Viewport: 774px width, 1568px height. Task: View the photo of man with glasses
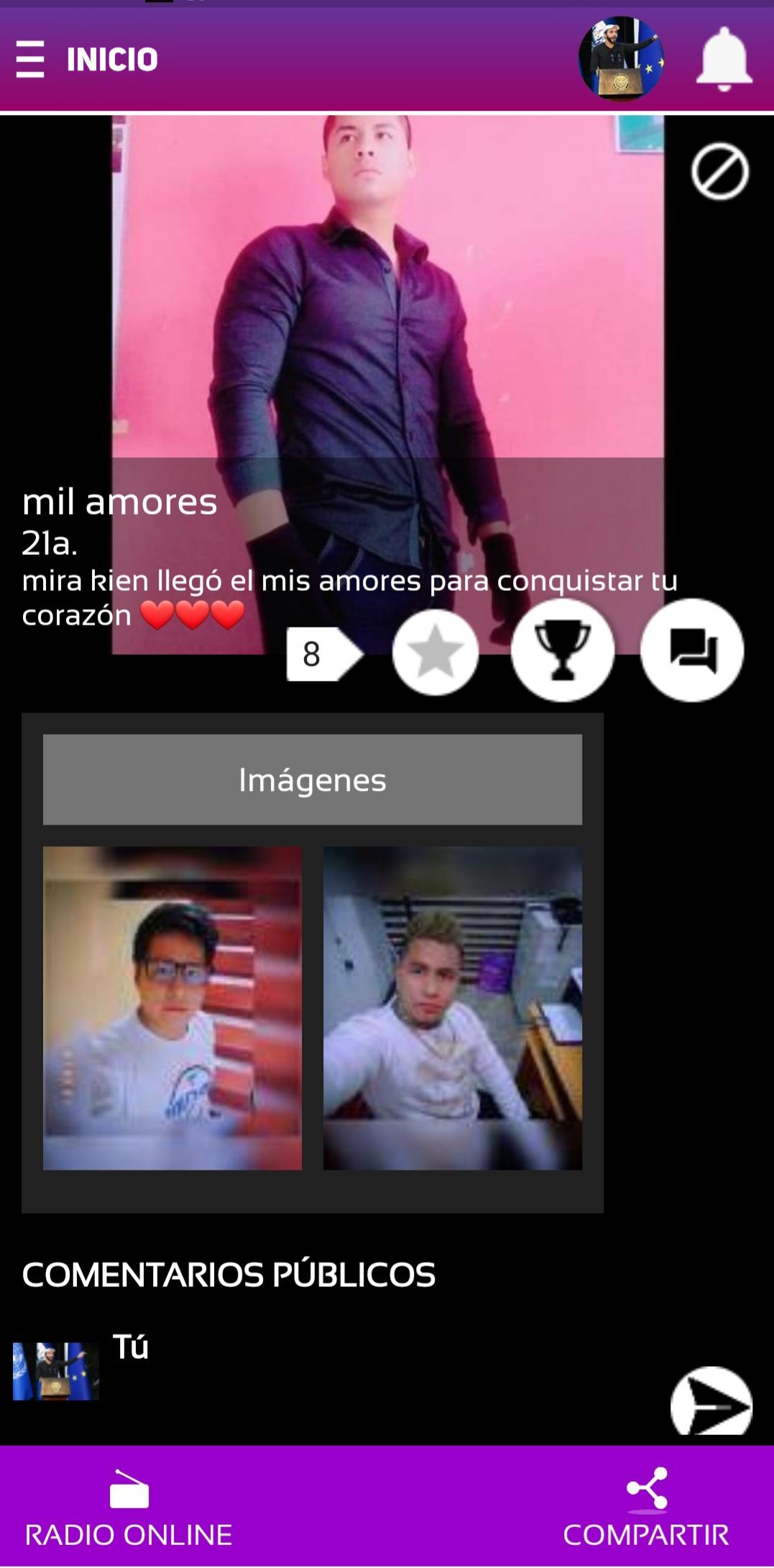click(x=172, y=1008)
